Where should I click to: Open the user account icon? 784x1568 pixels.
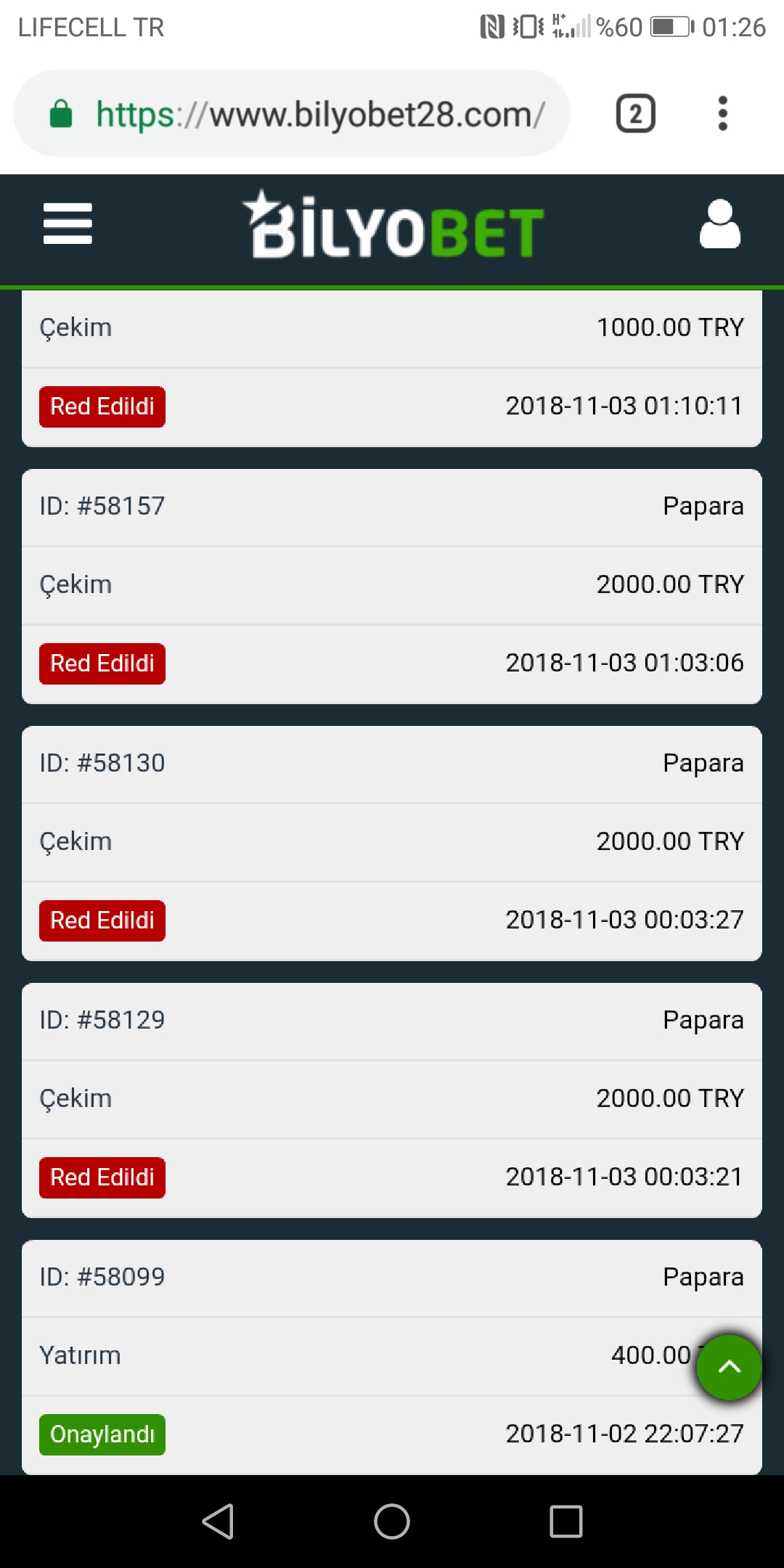pos(719,224)
